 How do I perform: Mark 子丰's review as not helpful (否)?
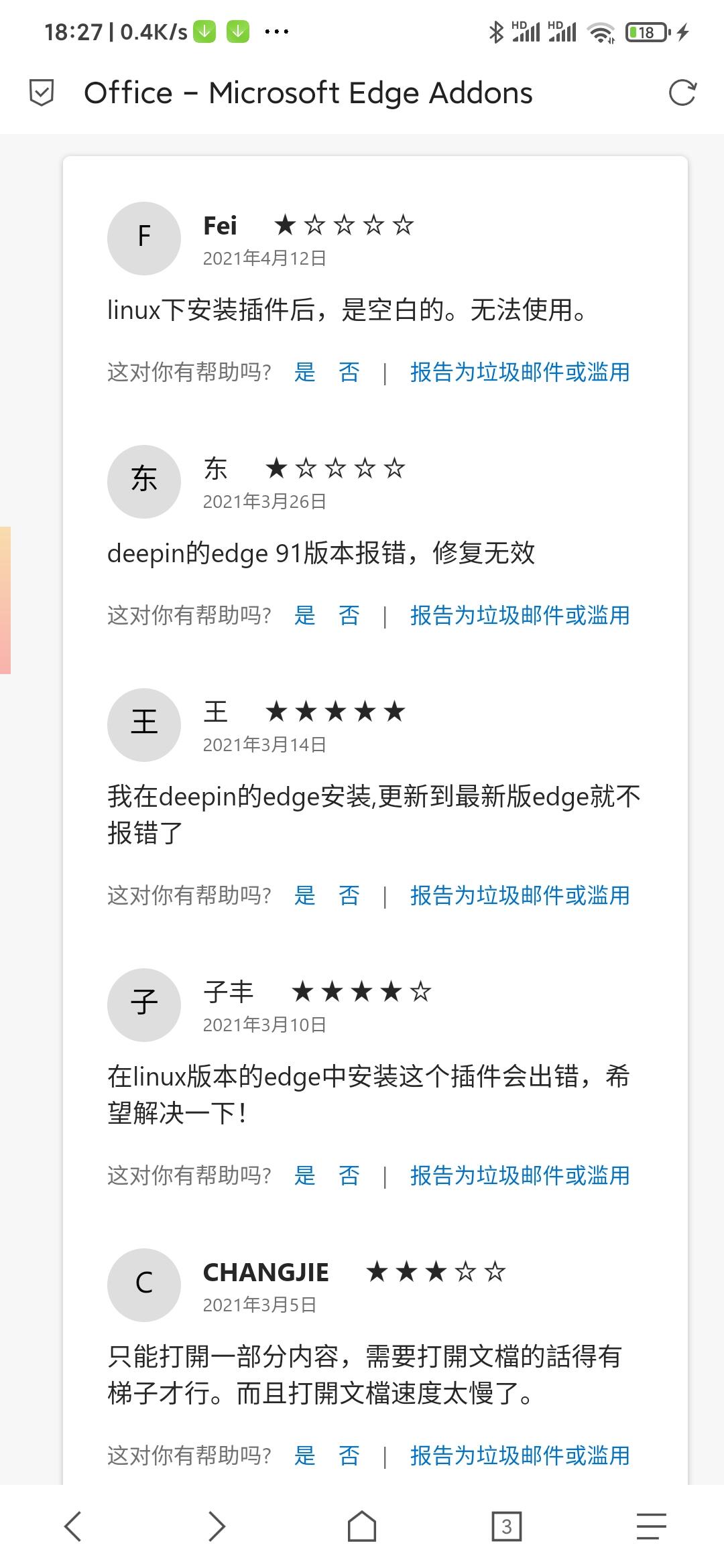349,1175
